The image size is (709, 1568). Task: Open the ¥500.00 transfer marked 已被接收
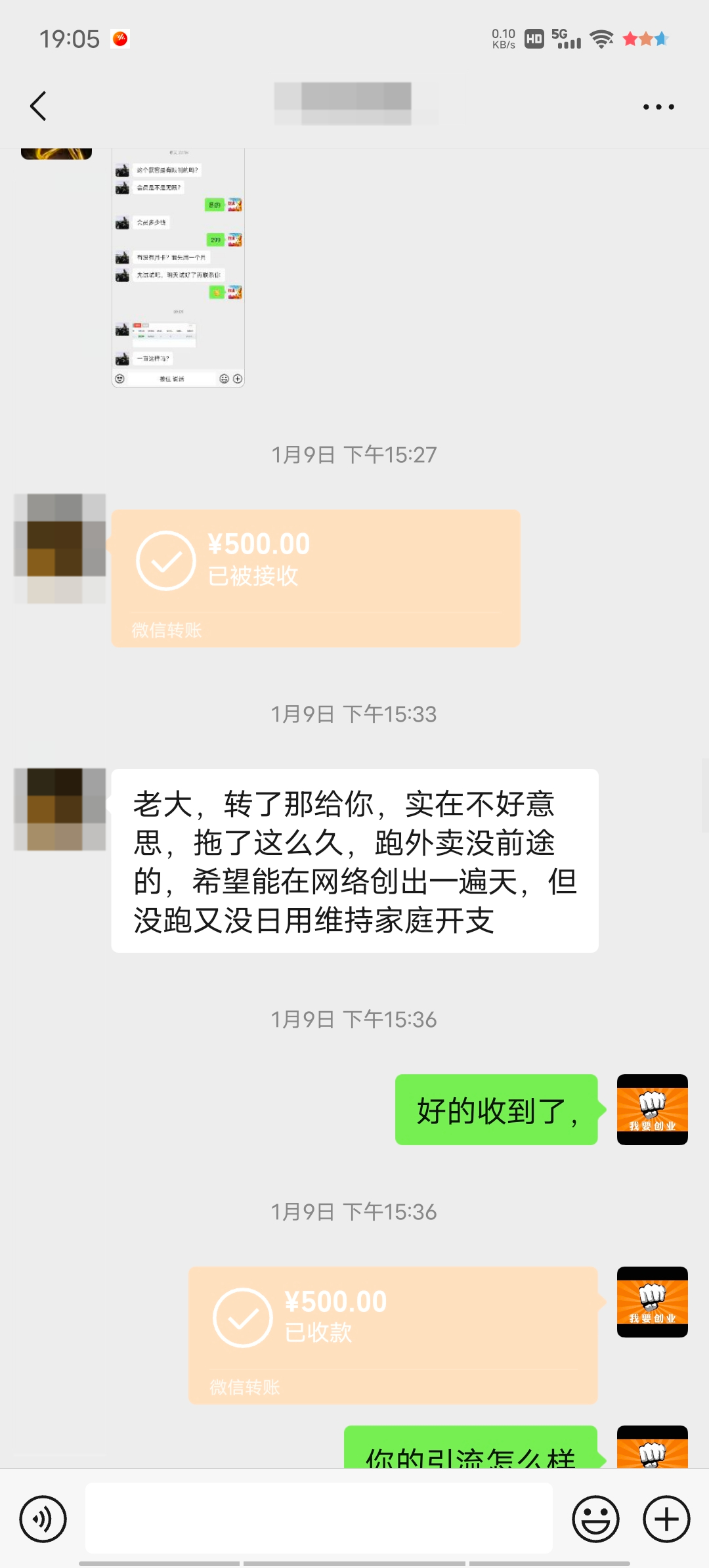pos(316,578)
